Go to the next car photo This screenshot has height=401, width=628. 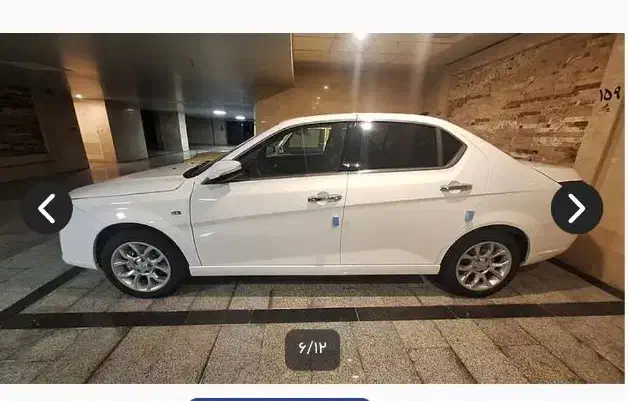(x=576, y=208)
